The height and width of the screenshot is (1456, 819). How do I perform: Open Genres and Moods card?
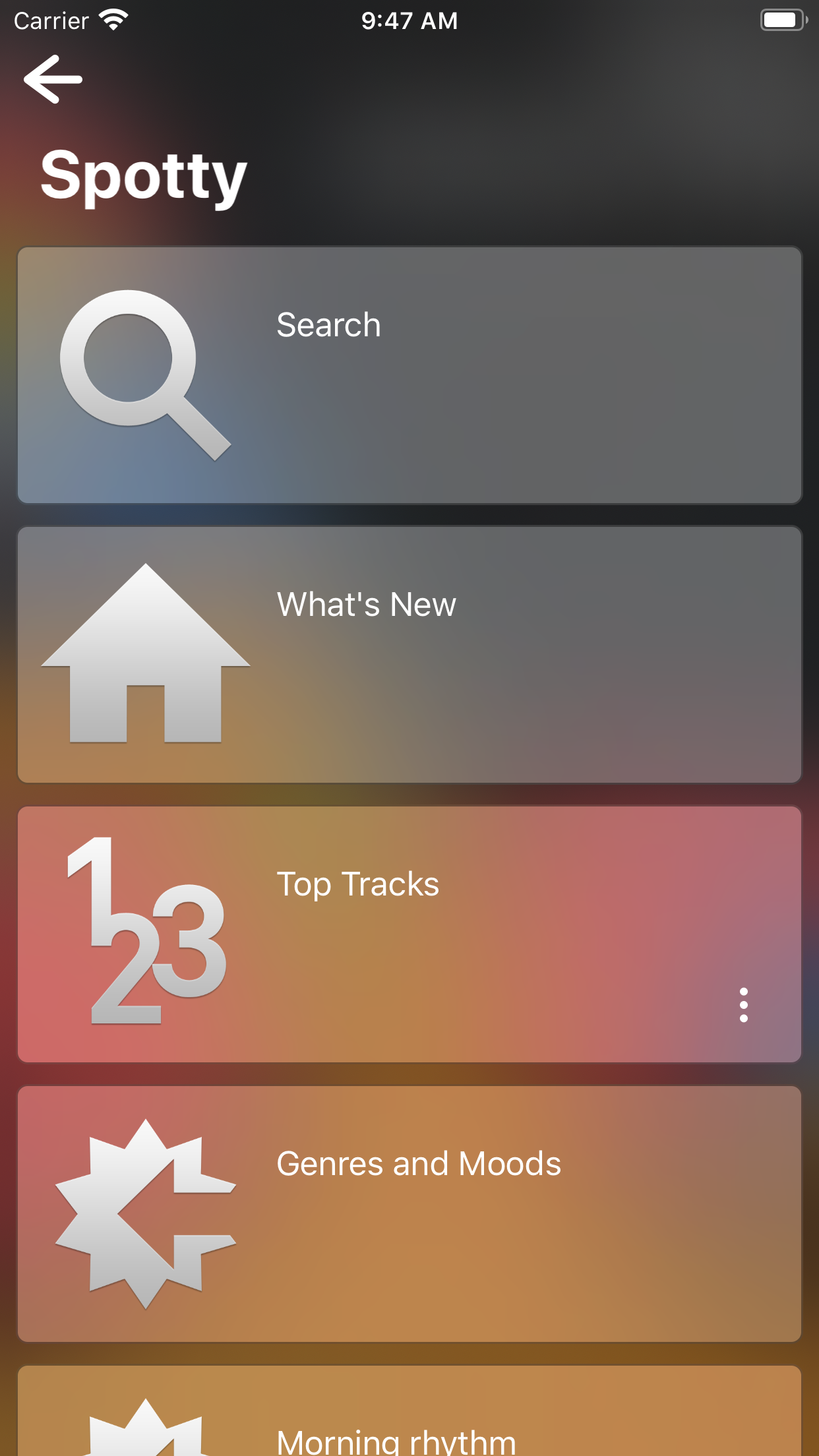(x=409, y=1213)
